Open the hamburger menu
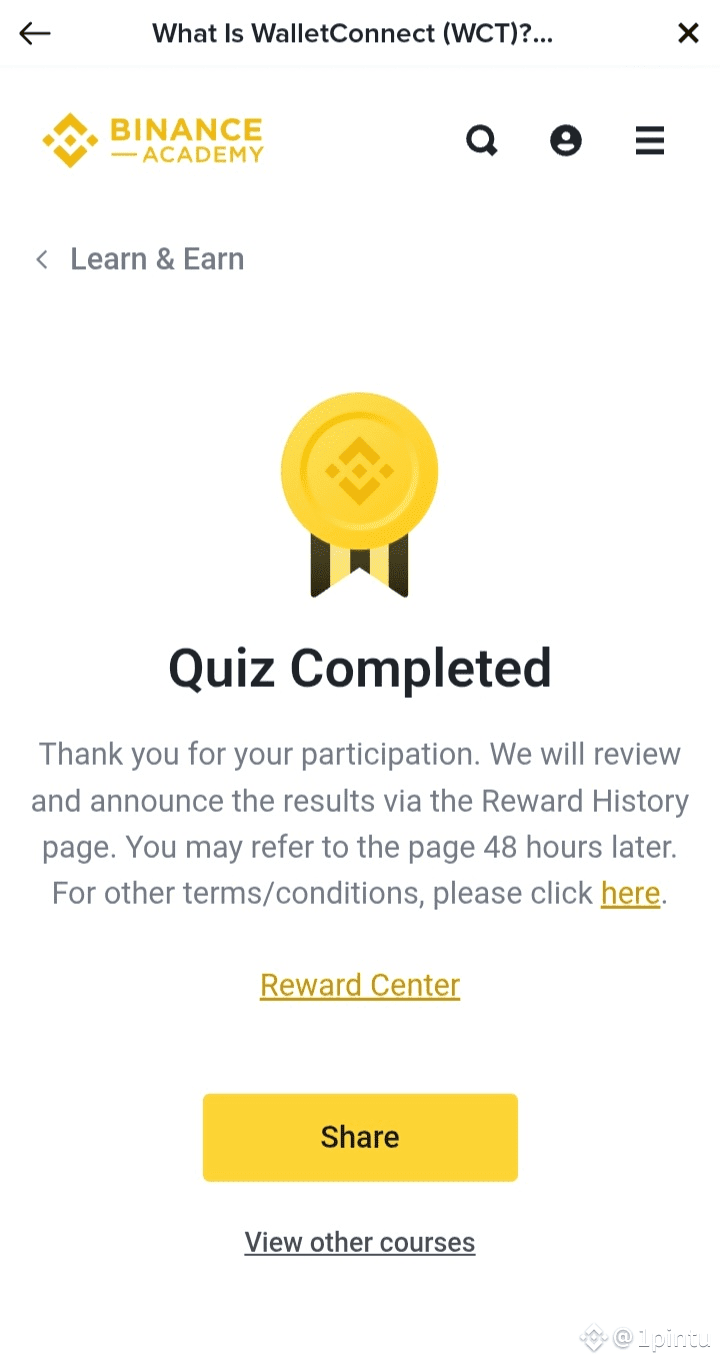 coord(650,140)
